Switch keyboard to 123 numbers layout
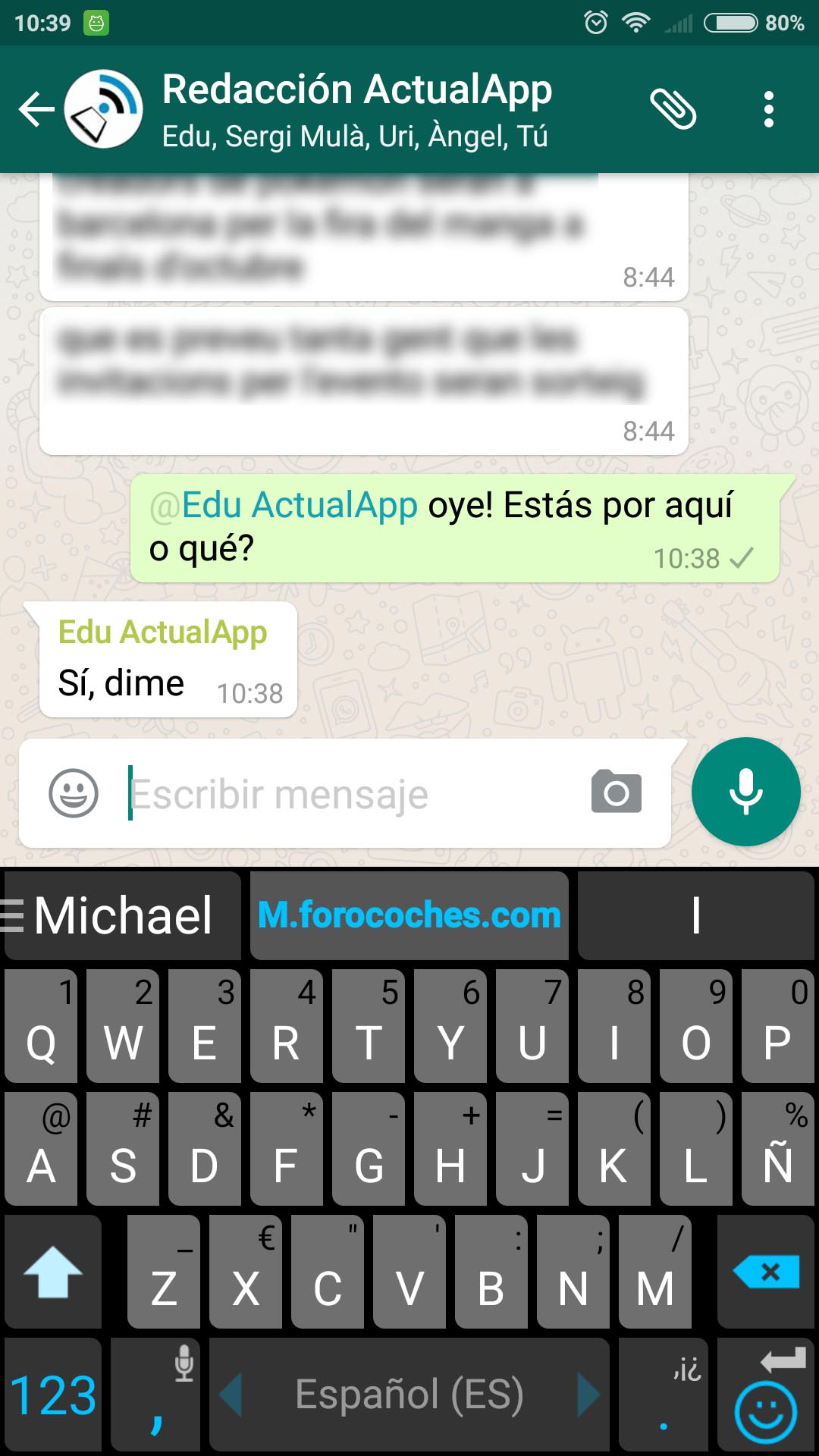819x1456 pixels. (53, 1394)
